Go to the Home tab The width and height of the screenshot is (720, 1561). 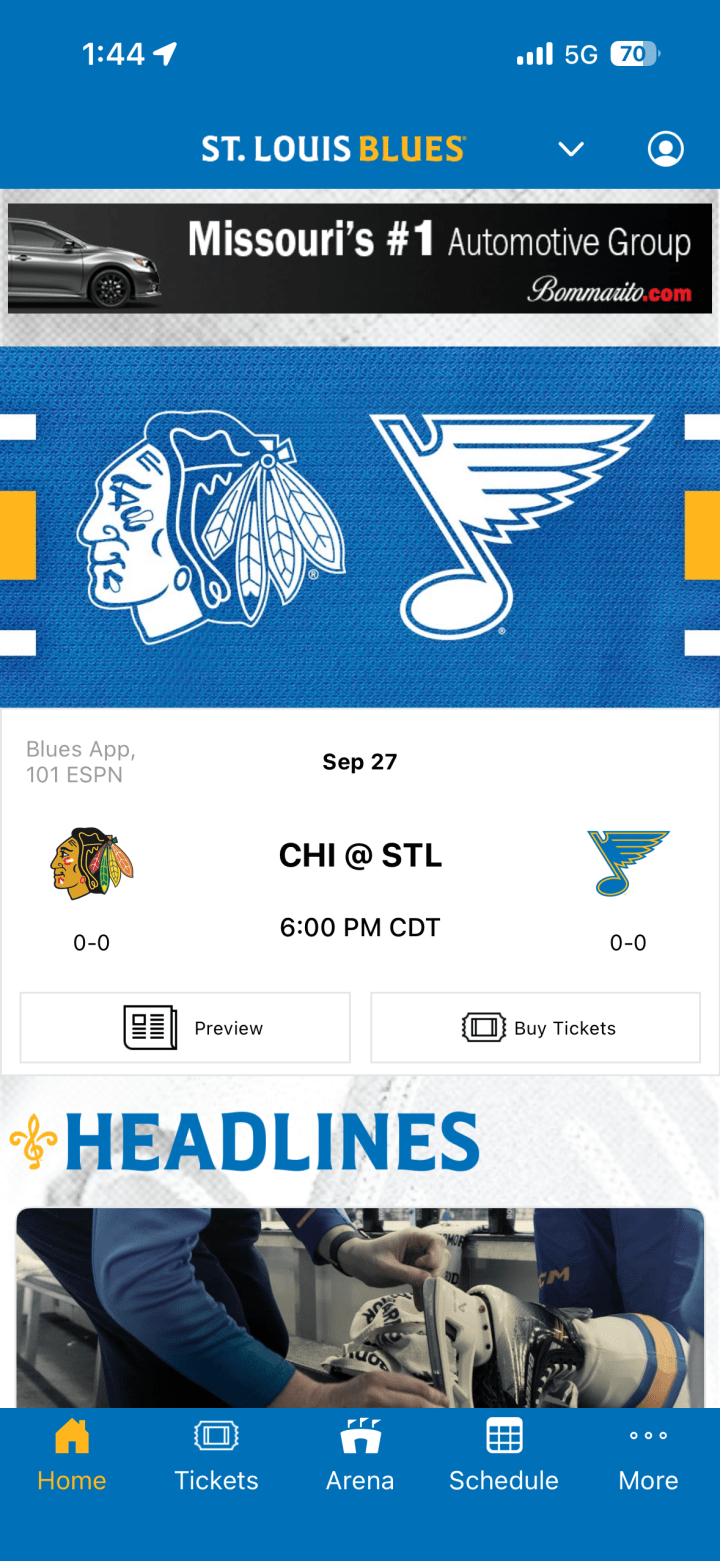(72, 1456)
